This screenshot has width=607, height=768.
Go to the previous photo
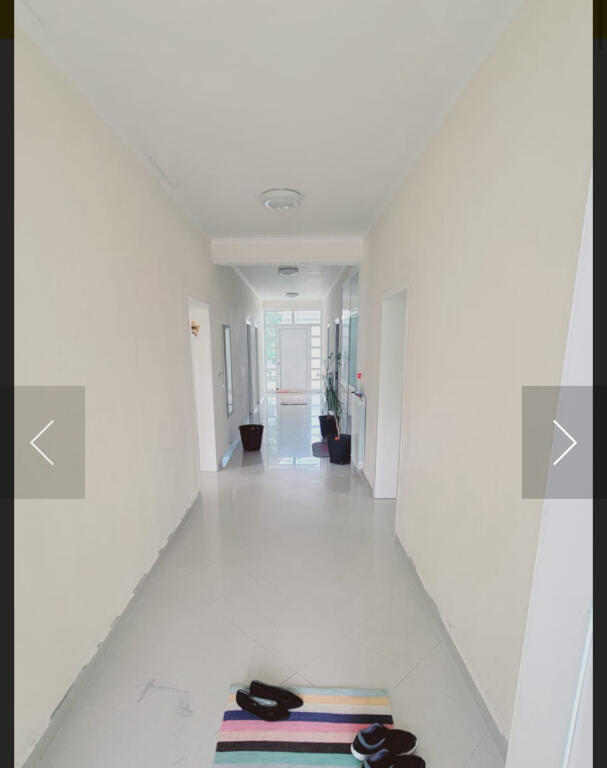(x=42, y=442)
